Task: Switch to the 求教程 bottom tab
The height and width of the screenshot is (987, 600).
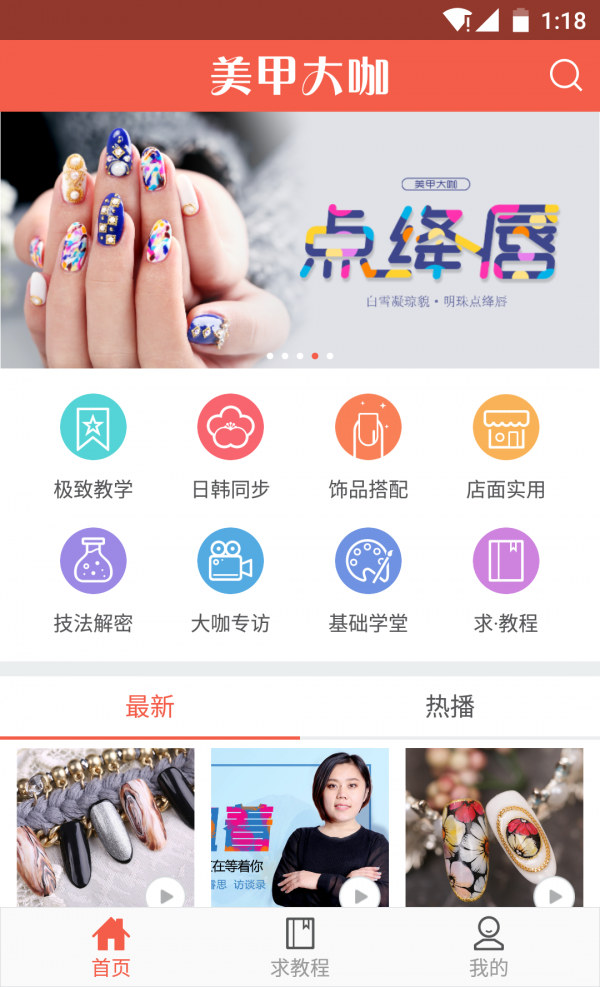Action: (300, 947)
